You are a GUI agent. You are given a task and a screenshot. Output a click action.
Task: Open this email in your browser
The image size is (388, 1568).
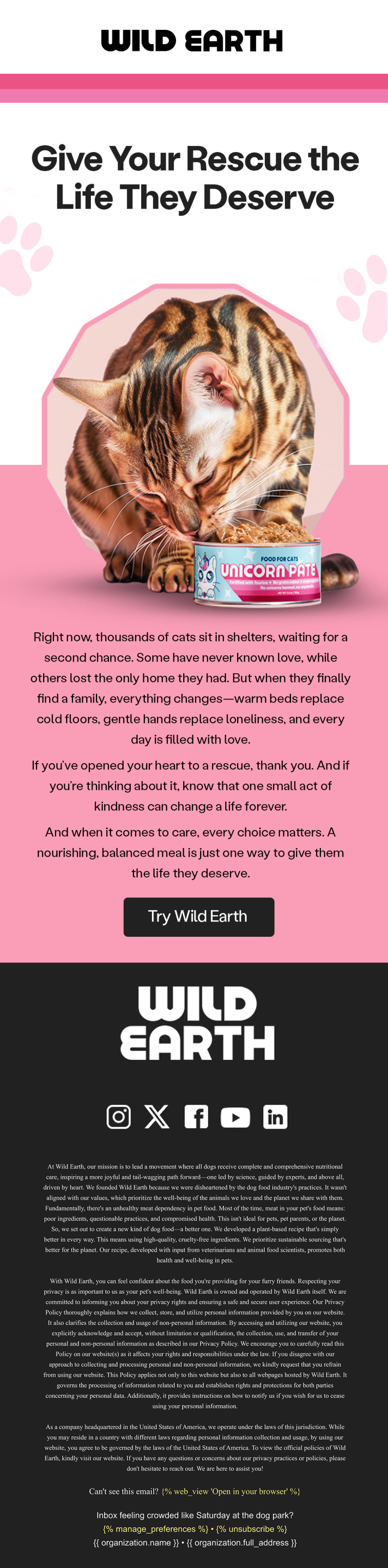[x=230, y=1491]
